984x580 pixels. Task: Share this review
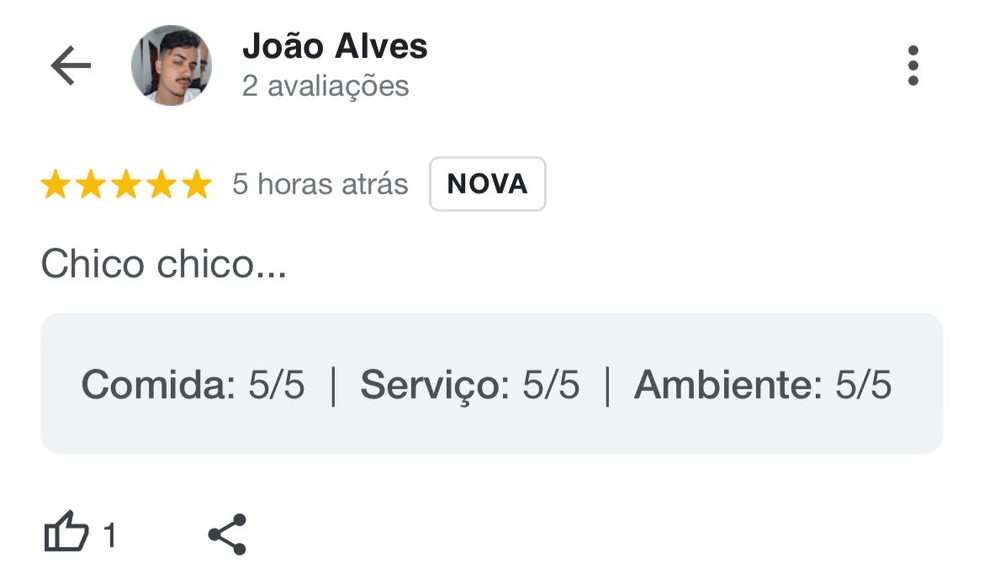(227, 534)
